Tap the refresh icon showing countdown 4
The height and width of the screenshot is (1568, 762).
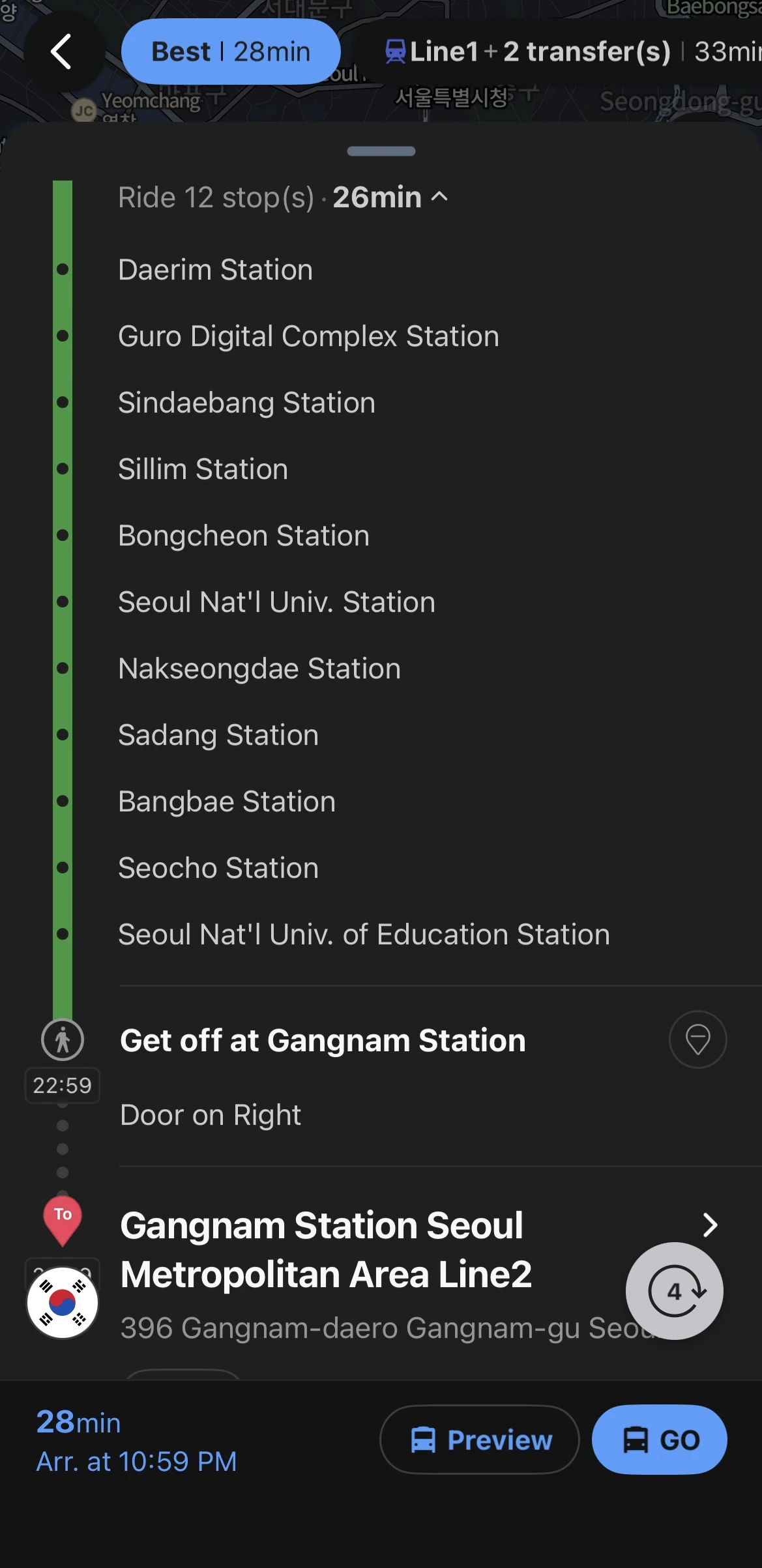point(675,1292)
